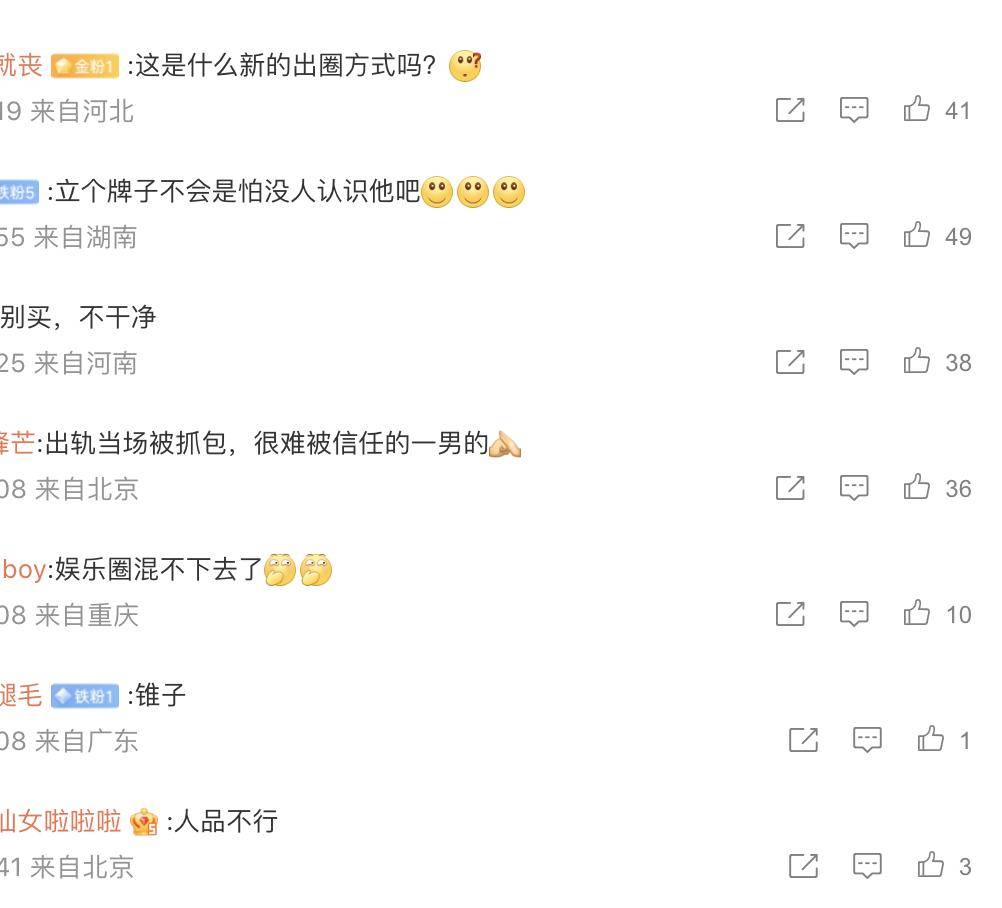Share the comment '立个牌子不会是怕没人认识他吧'

(790, 236)
